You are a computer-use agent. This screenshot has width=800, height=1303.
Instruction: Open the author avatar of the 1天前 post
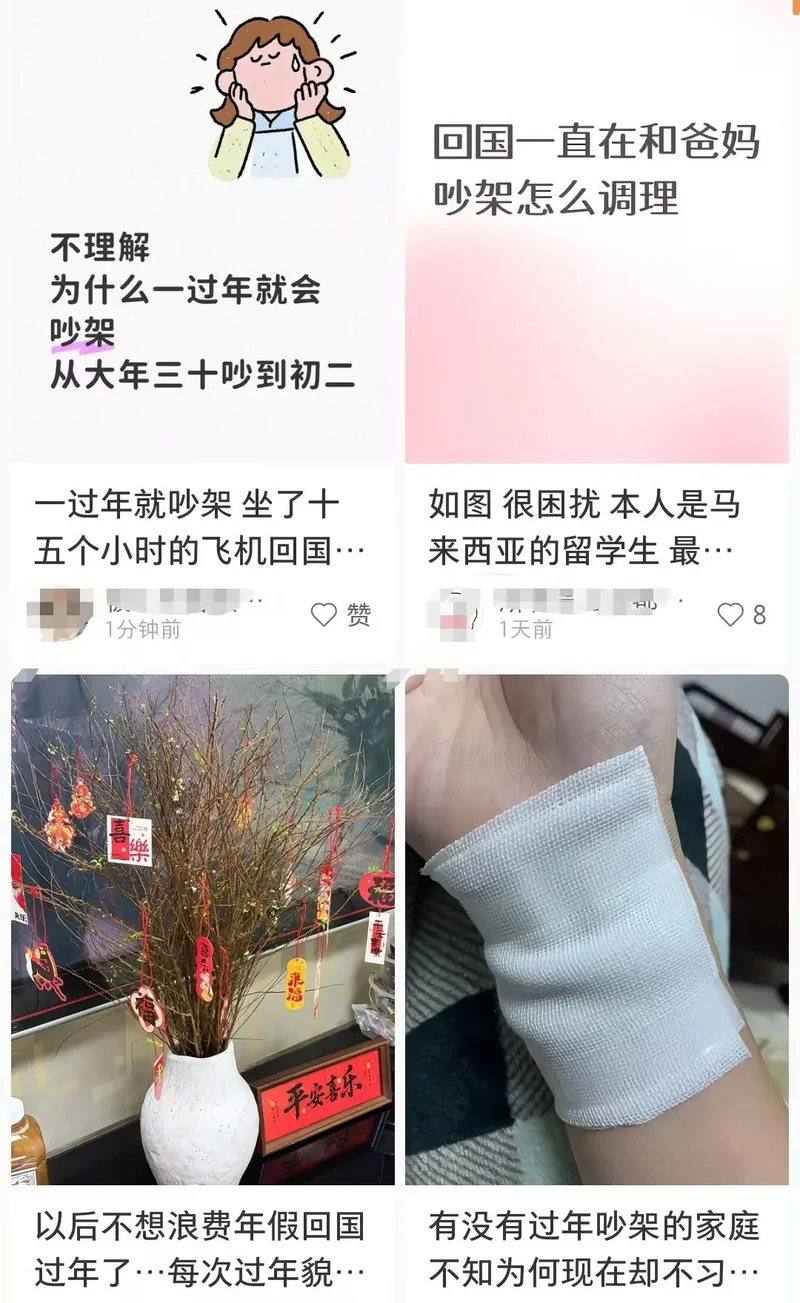(457, 613)
